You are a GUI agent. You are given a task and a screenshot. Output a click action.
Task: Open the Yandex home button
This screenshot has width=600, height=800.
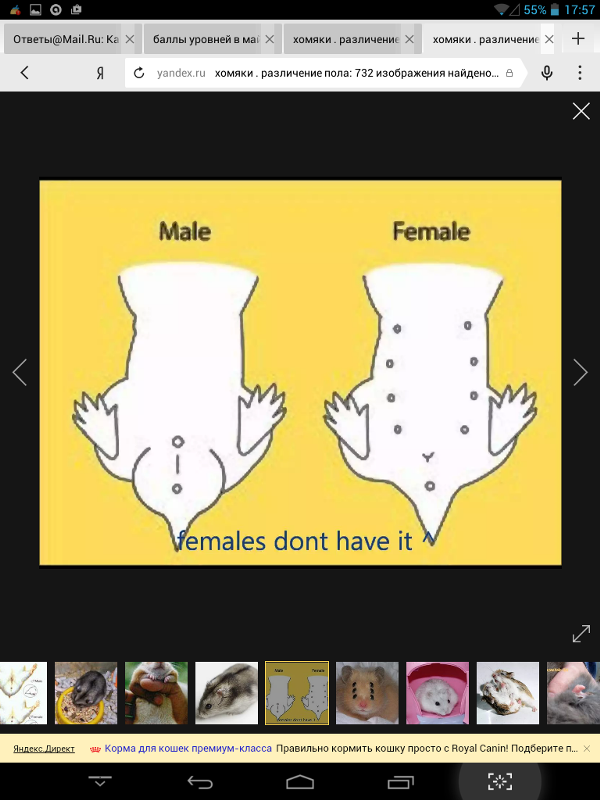click(x=100, y=73)
